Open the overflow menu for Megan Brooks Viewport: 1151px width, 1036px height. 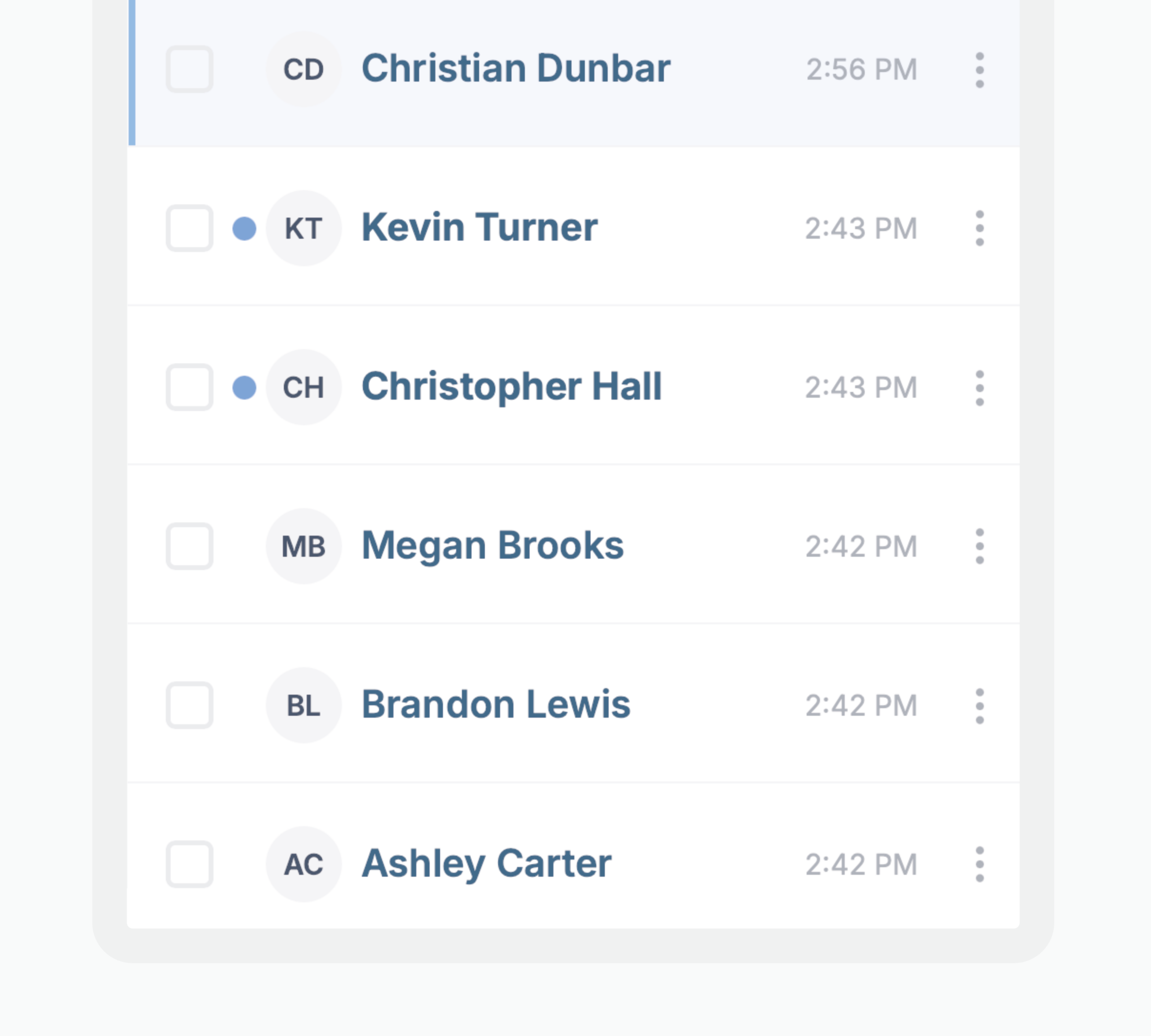click(x=979, y=546)
